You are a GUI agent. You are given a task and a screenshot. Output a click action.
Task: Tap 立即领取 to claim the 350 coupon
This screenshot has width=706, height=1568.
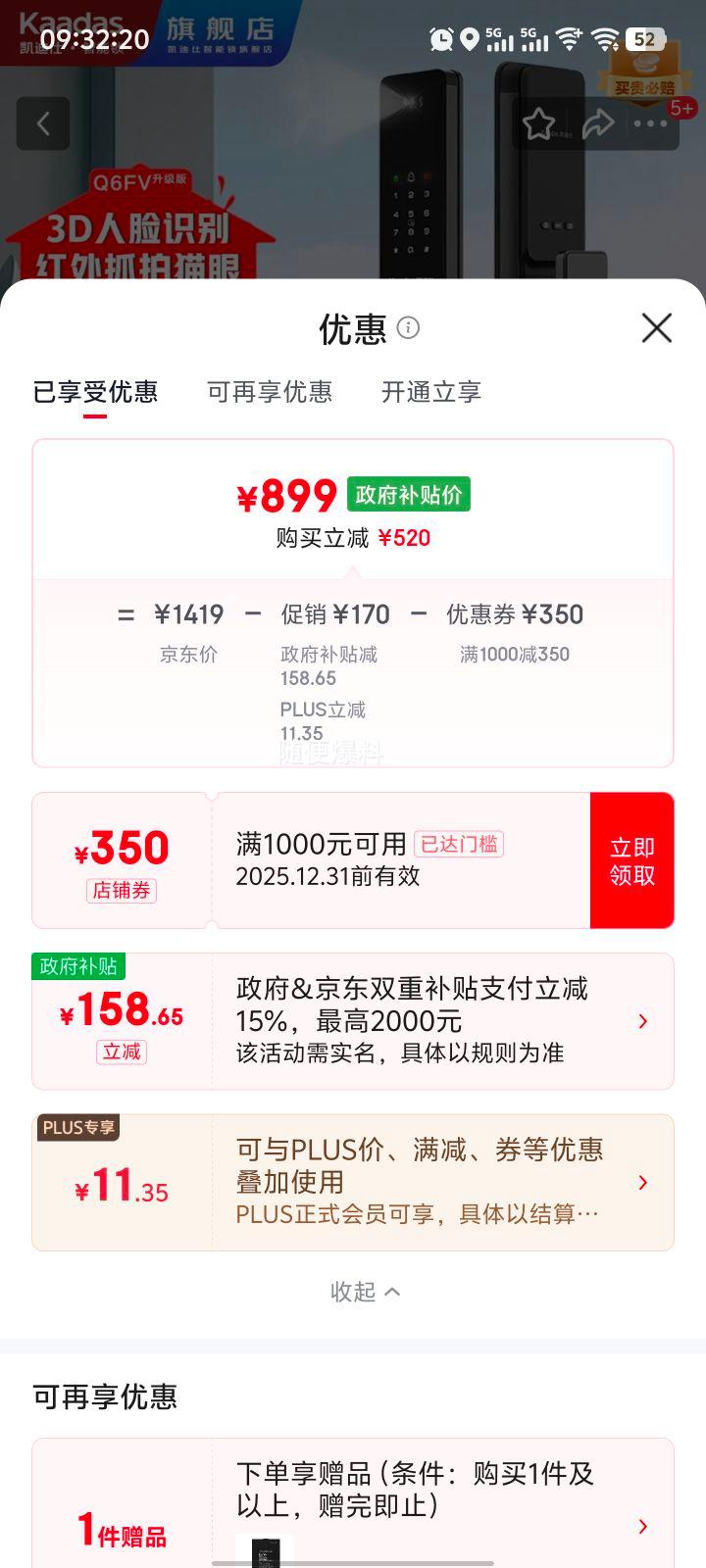[x=631, y=859]
